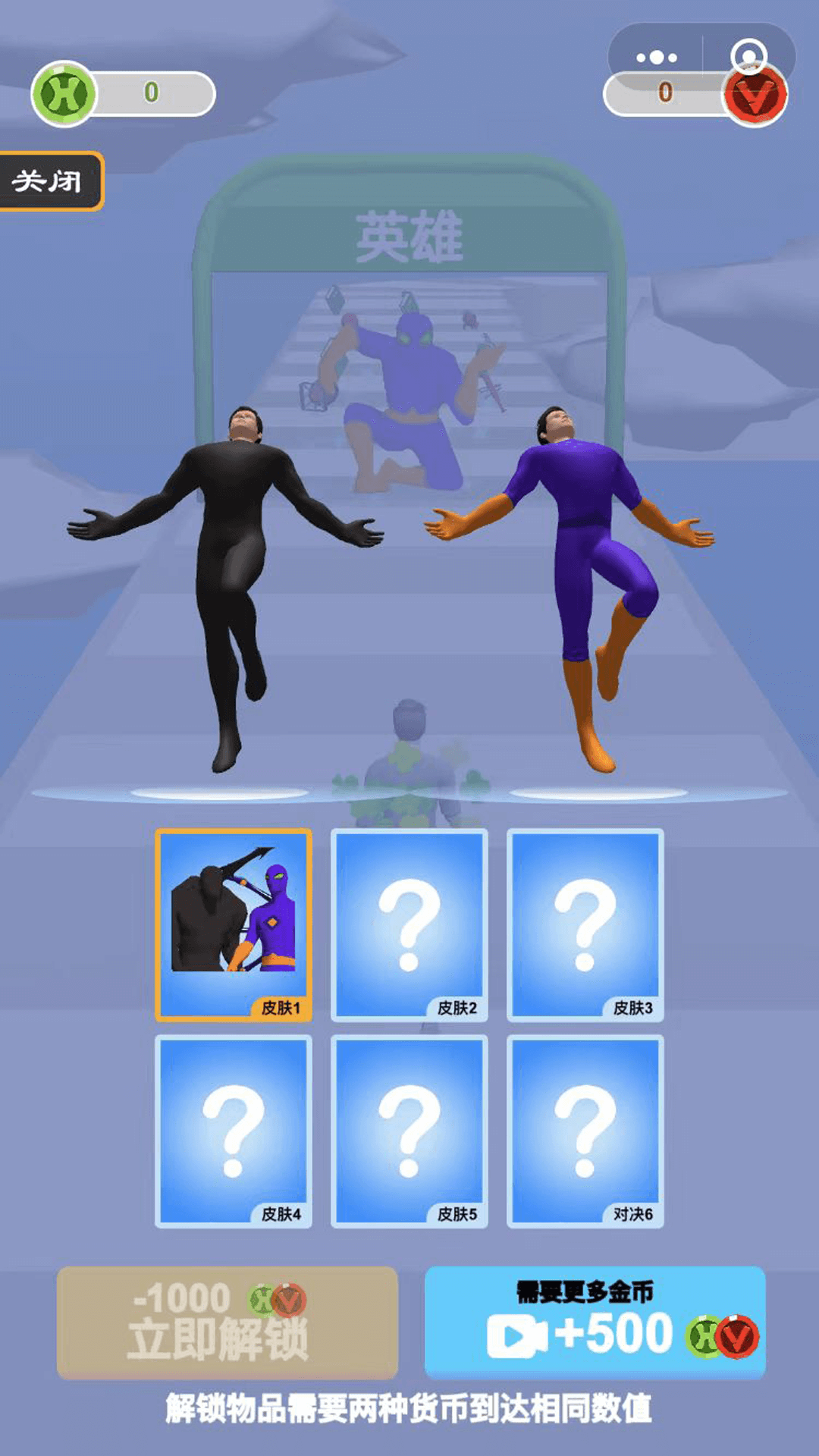This screenshot has height=1456, width=819.
Task: Open the locked 皮肤5 card
Action: coord(409,1131)
